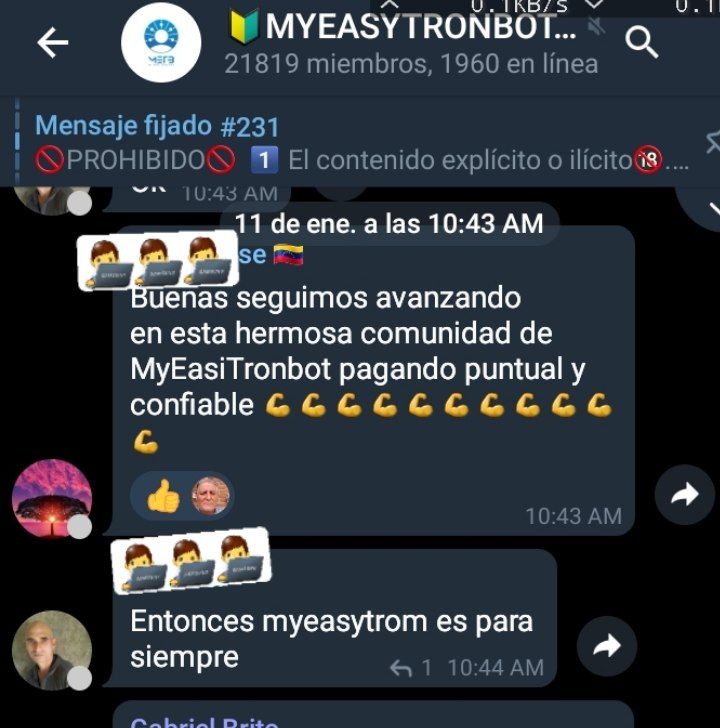Search within this group chat
Viewport: 720px width, 728px height.
click(641, 42)
